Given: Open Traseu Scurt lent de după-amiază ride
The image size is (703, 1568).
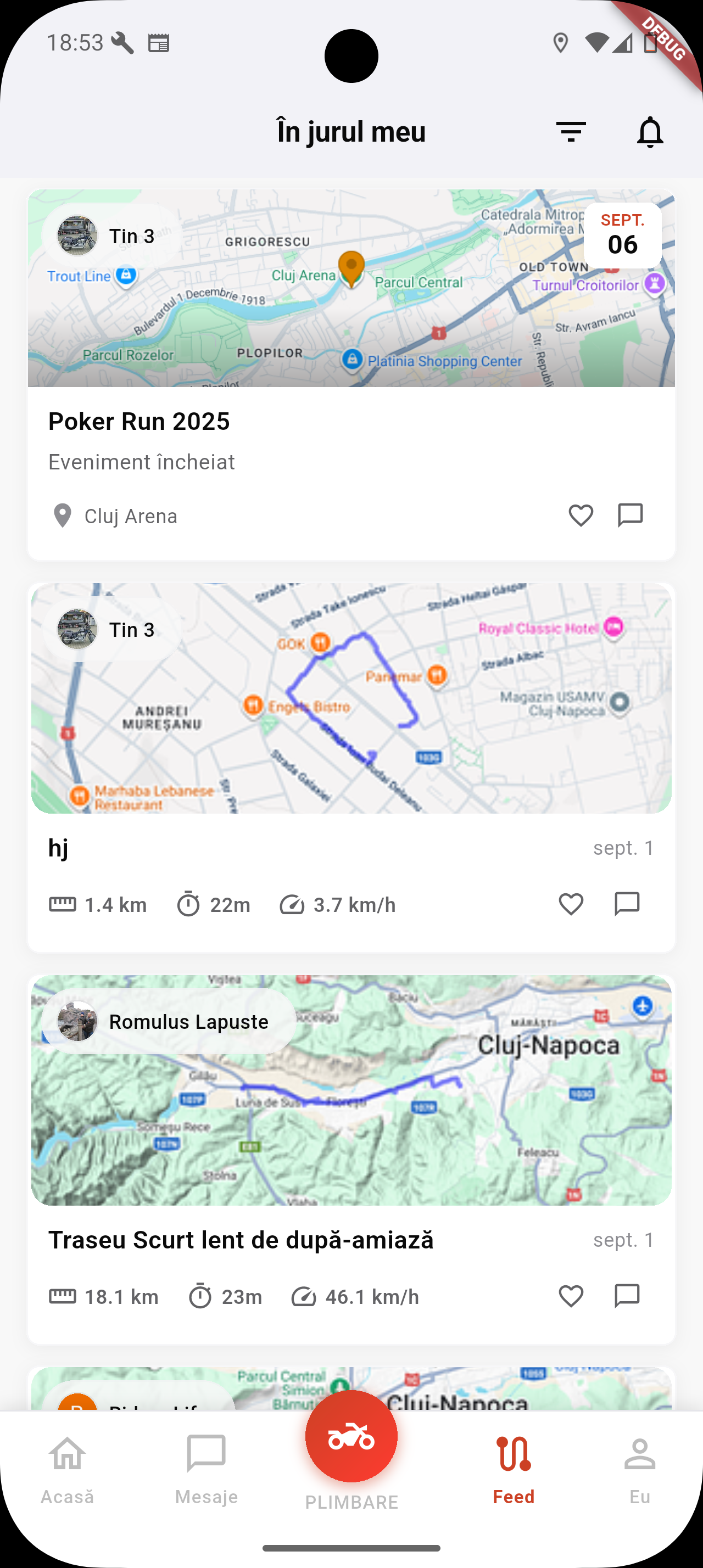Looking at the screenshot, I should coord(241,1240).
